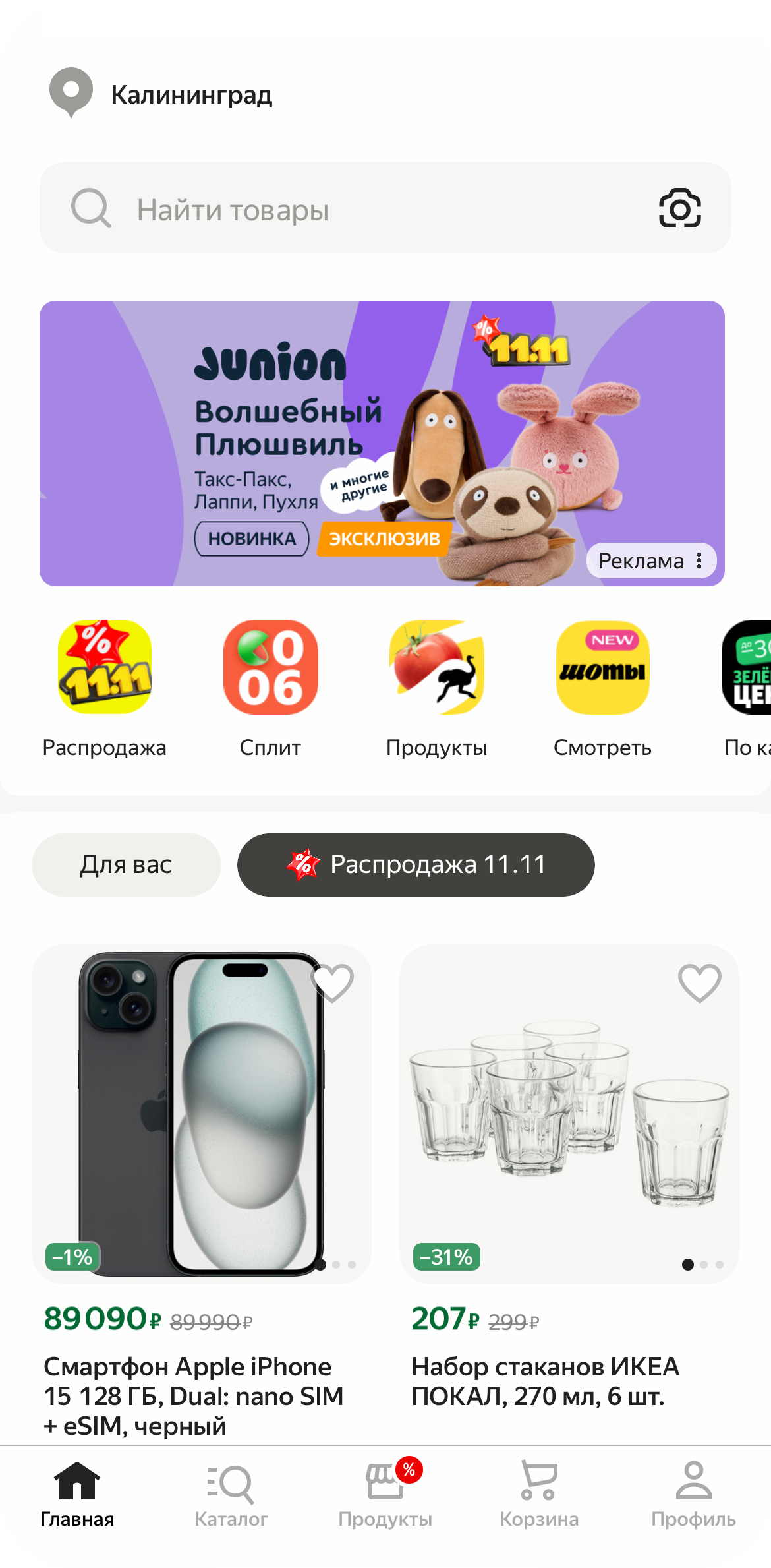Add the iPhone 15 to favorites
The image size is (771, 1568).
coord(333,982)
